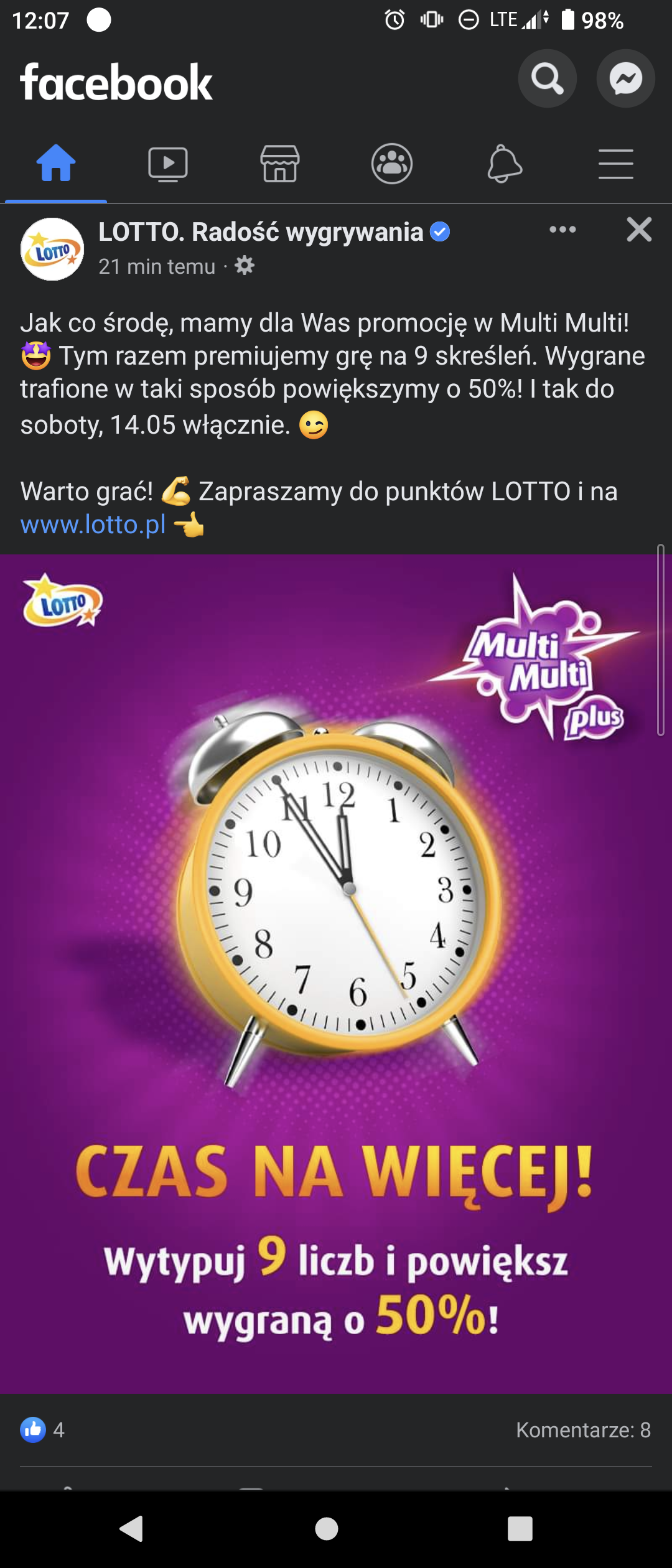Image resolution: width=672 pixels, height=1568 pixels.
Task: Go back with system back button
Action: pyautogui.click(x=132, y=1528)
